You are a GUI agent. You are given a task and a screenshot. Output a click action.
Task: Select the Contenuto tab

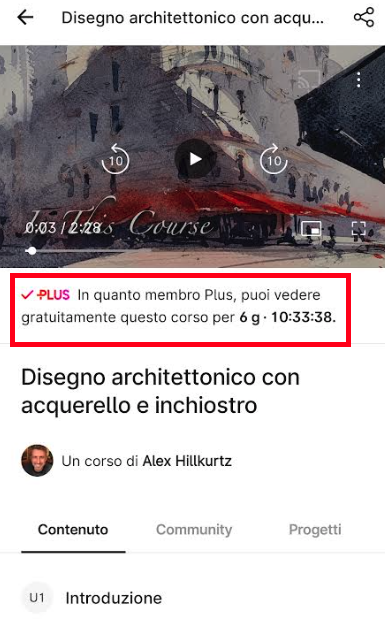pos(73,530)
